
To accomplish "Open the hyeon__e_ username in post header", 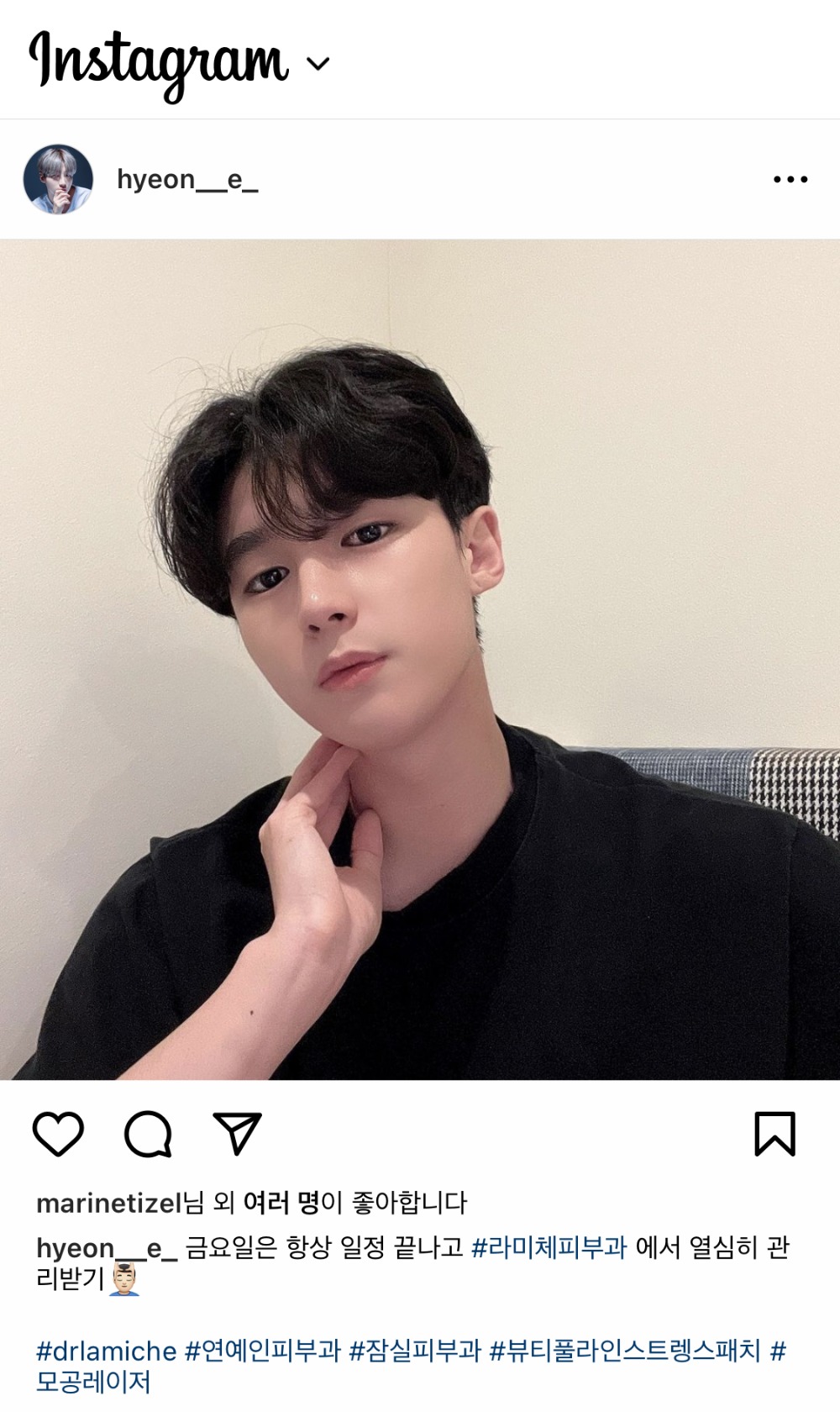I will [187, 179].
